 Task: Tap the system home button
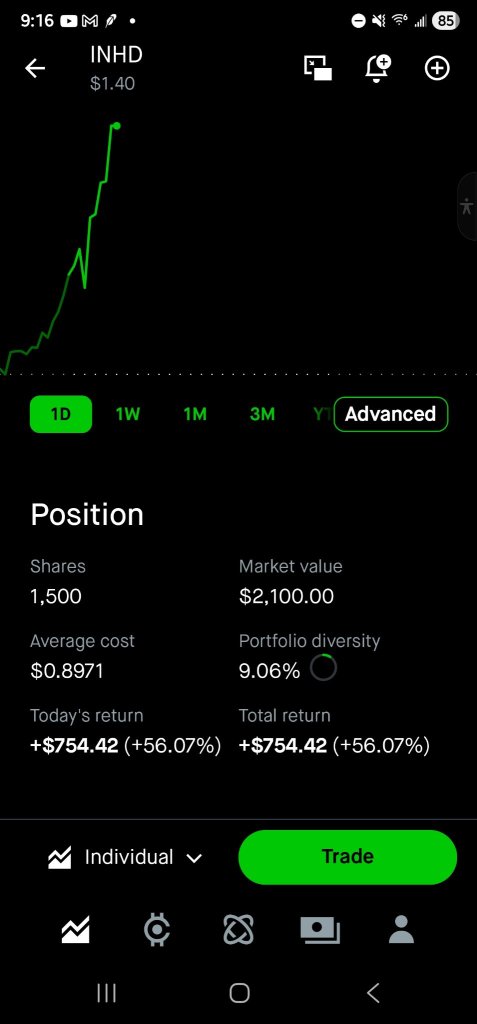(239, 993)
